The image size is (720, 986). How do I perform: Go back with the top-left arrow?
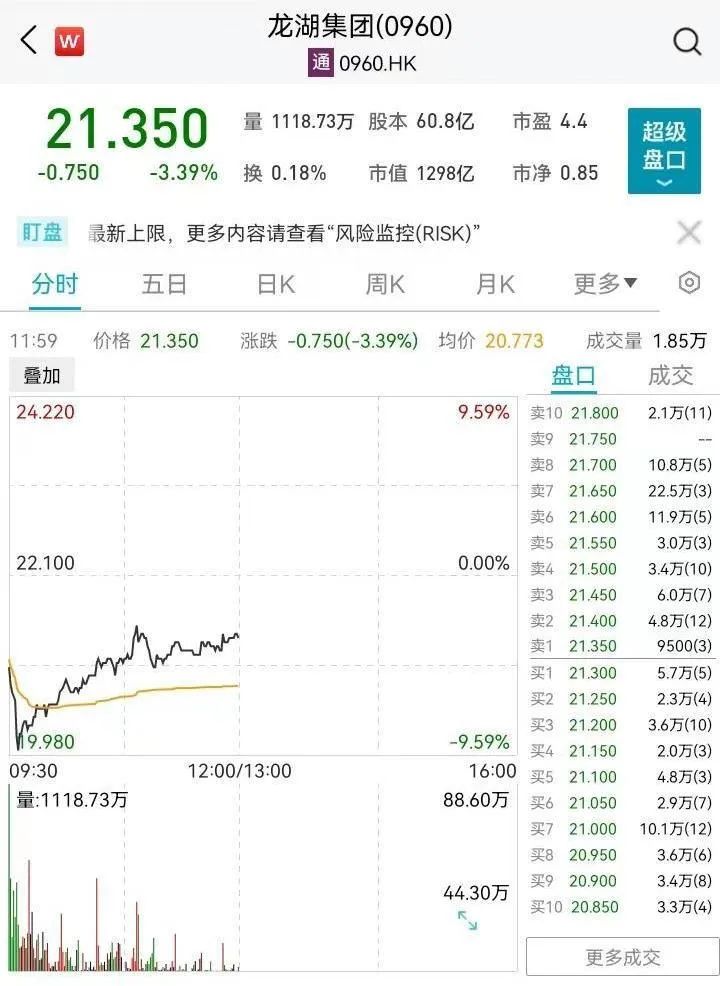[x=28, y=41]
